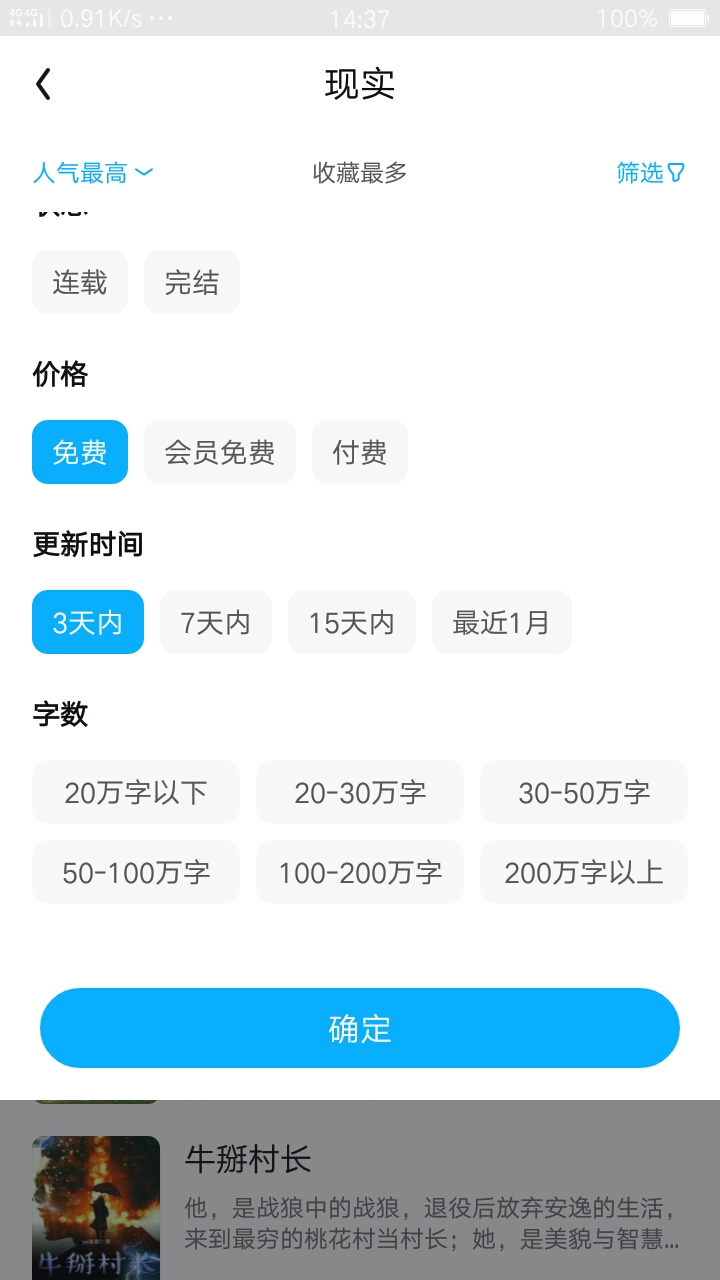Deselect the 免费 price chip

pyautogui.click(x=80, y=452)
